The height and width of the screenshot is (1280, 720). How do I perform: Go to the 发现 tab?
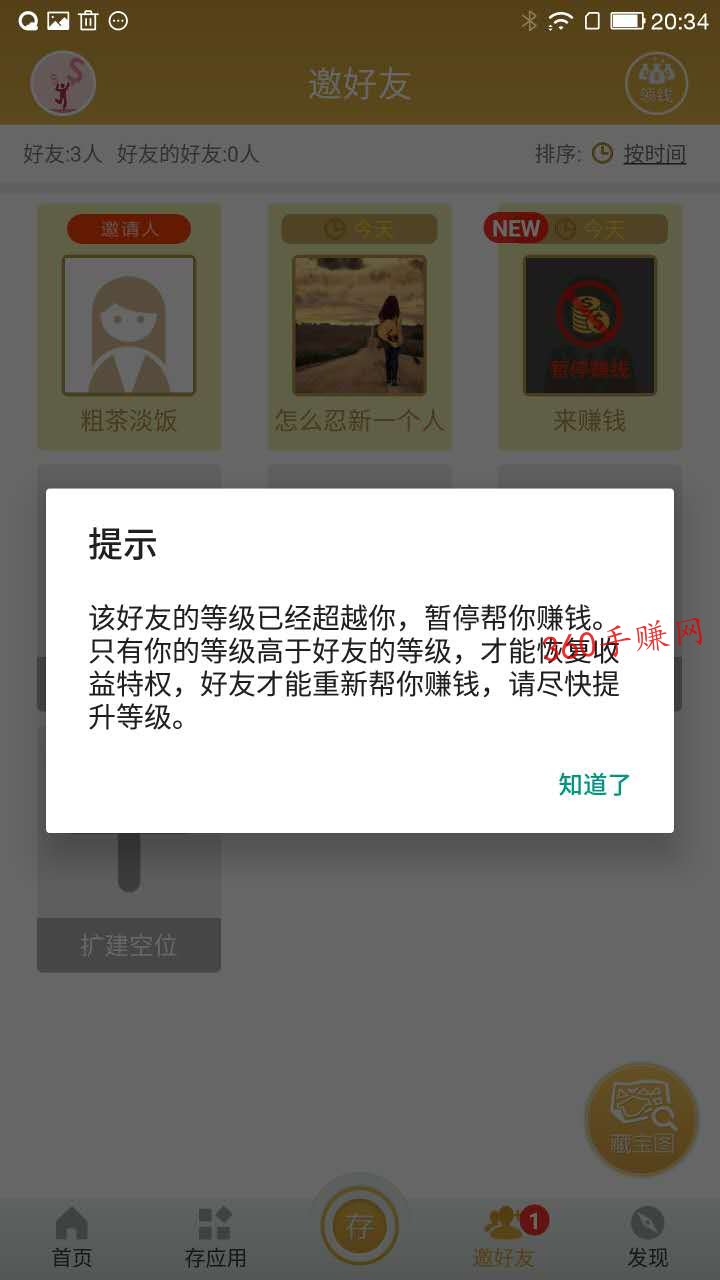coord(647,1238)
